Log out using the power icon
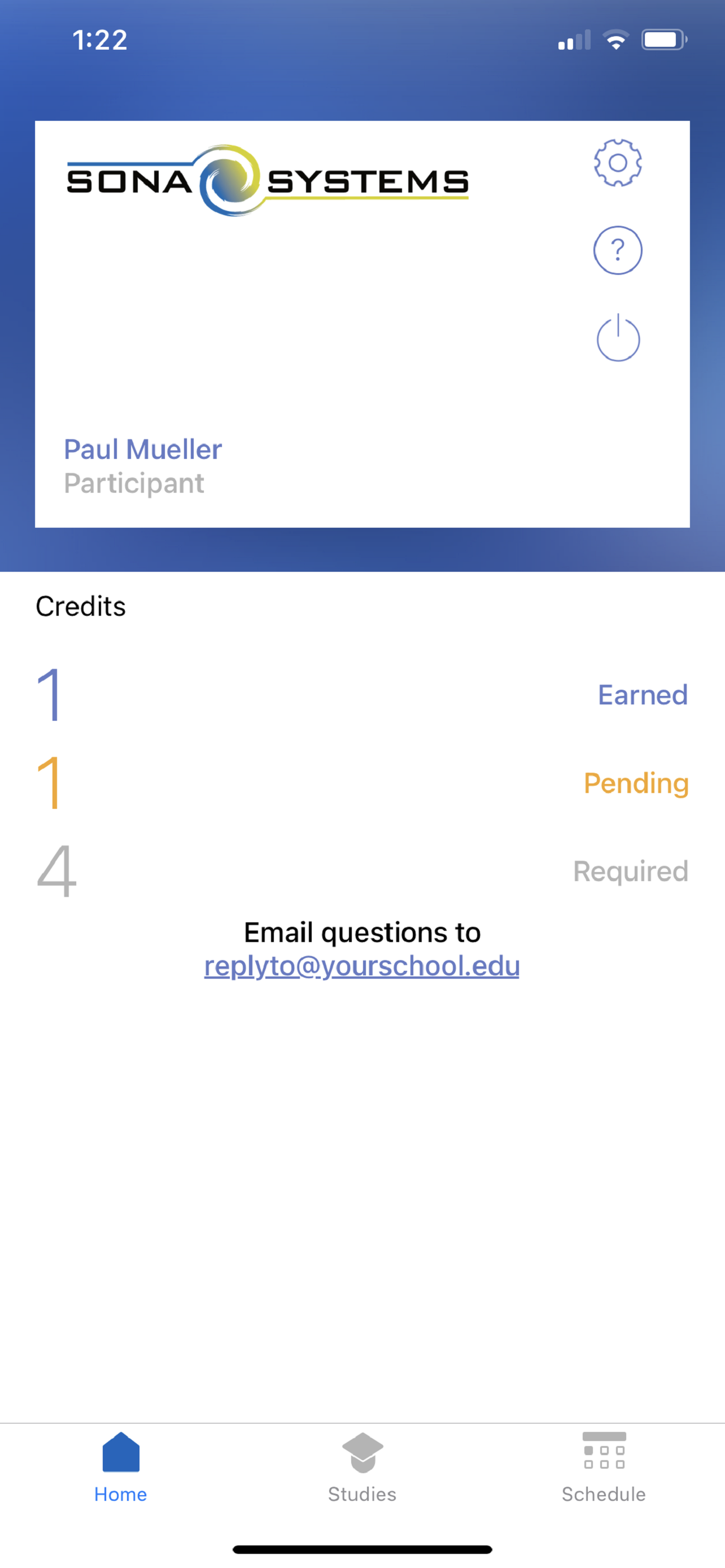The image size is (725, 1568). 617,338
